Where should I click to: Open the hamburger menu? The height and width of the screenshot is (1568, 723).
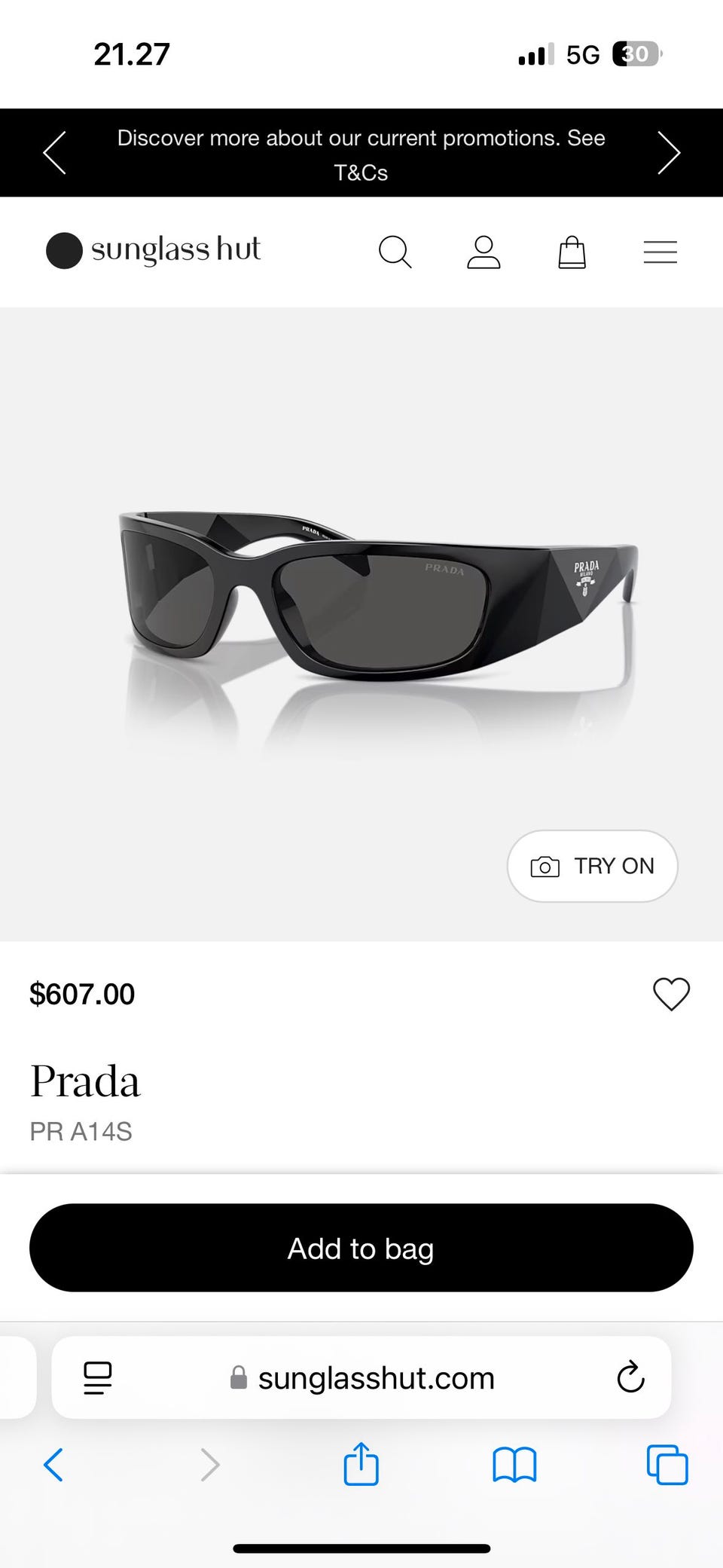click(660, 252)
